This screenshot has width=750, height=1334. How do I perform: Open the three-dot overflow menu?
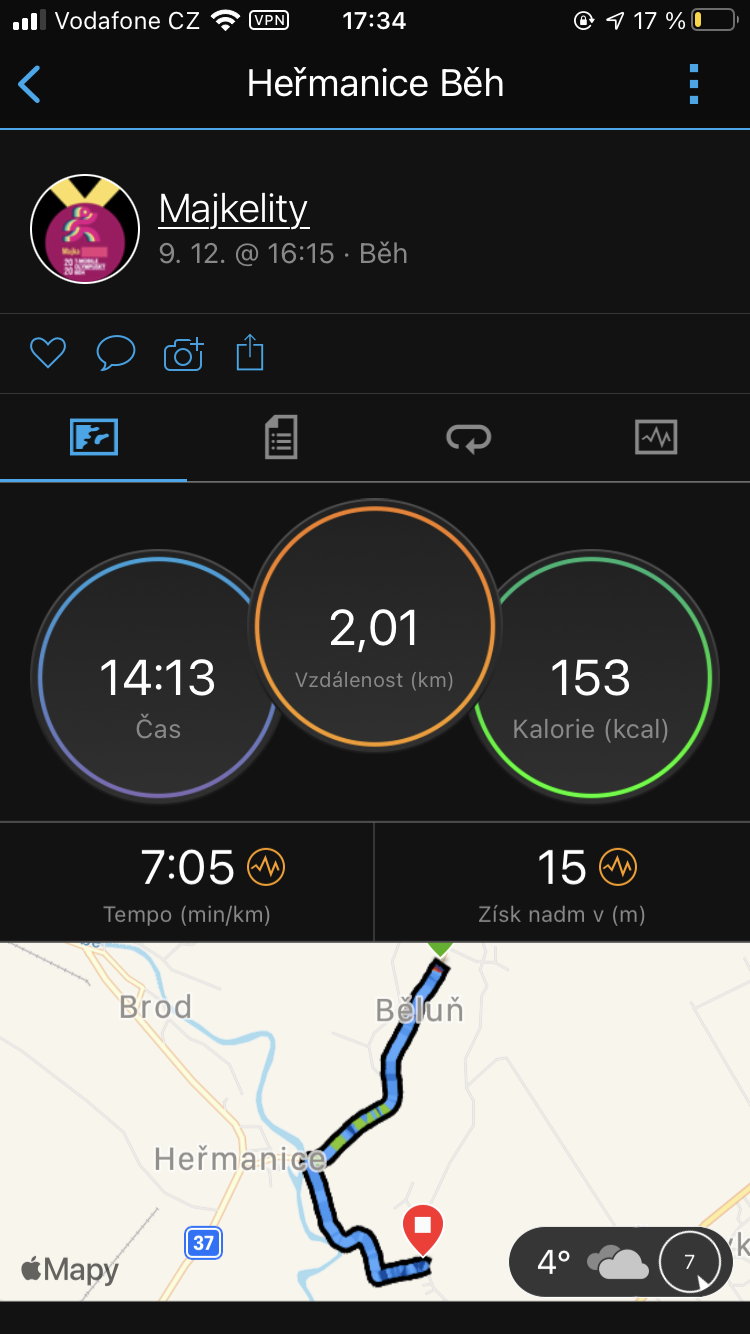(694, 85)
